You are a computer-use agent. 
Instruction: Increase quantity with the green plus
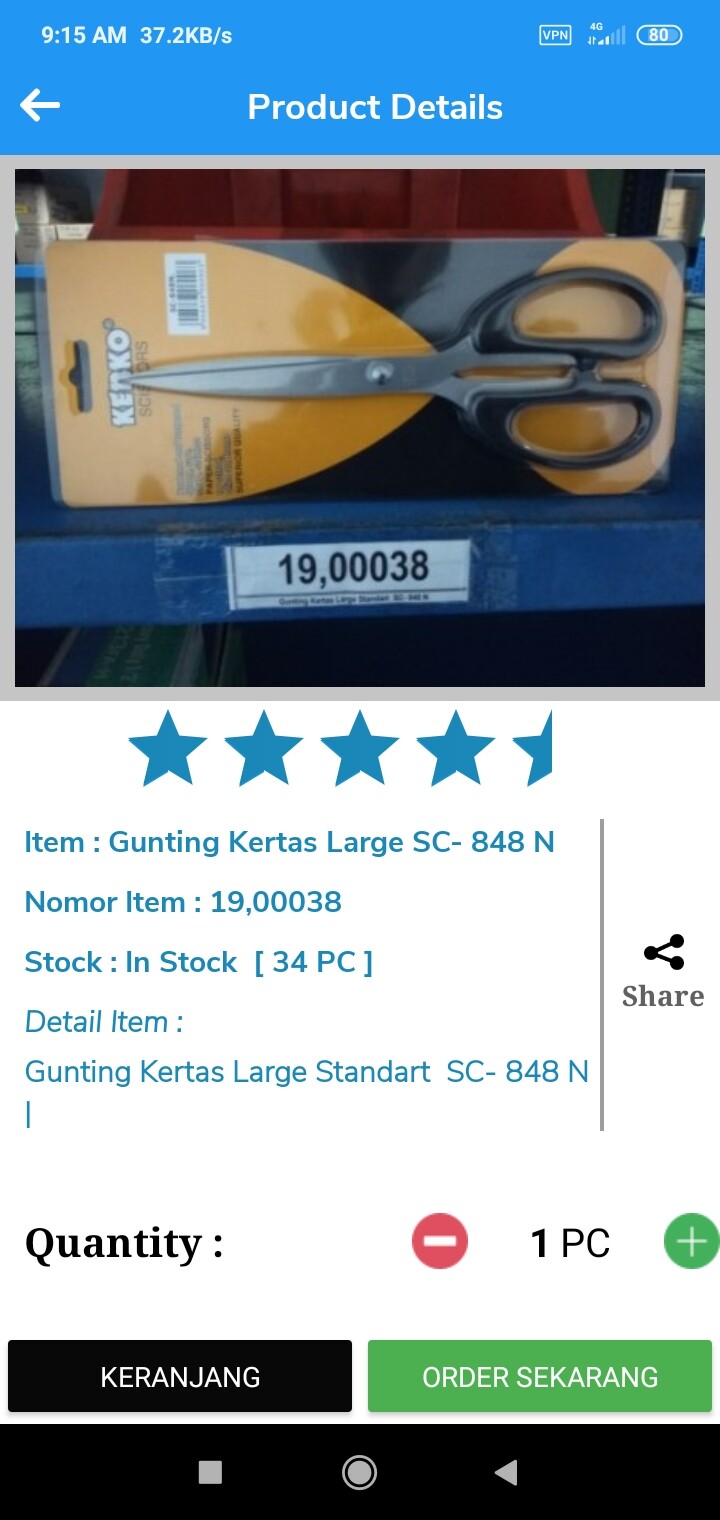click(691, 1241)
